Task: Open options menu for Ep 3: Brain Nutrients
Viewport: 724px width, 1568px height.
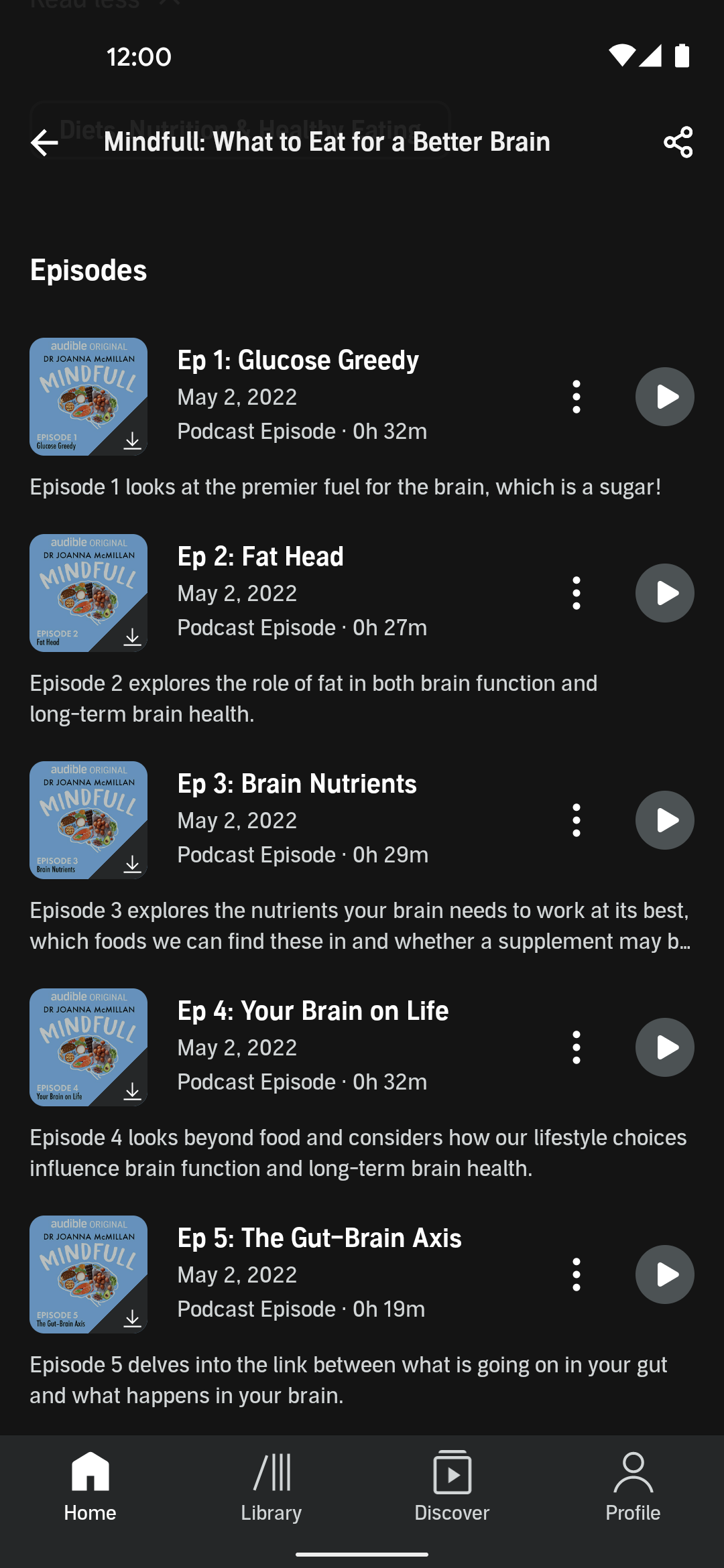Action: 577,820
